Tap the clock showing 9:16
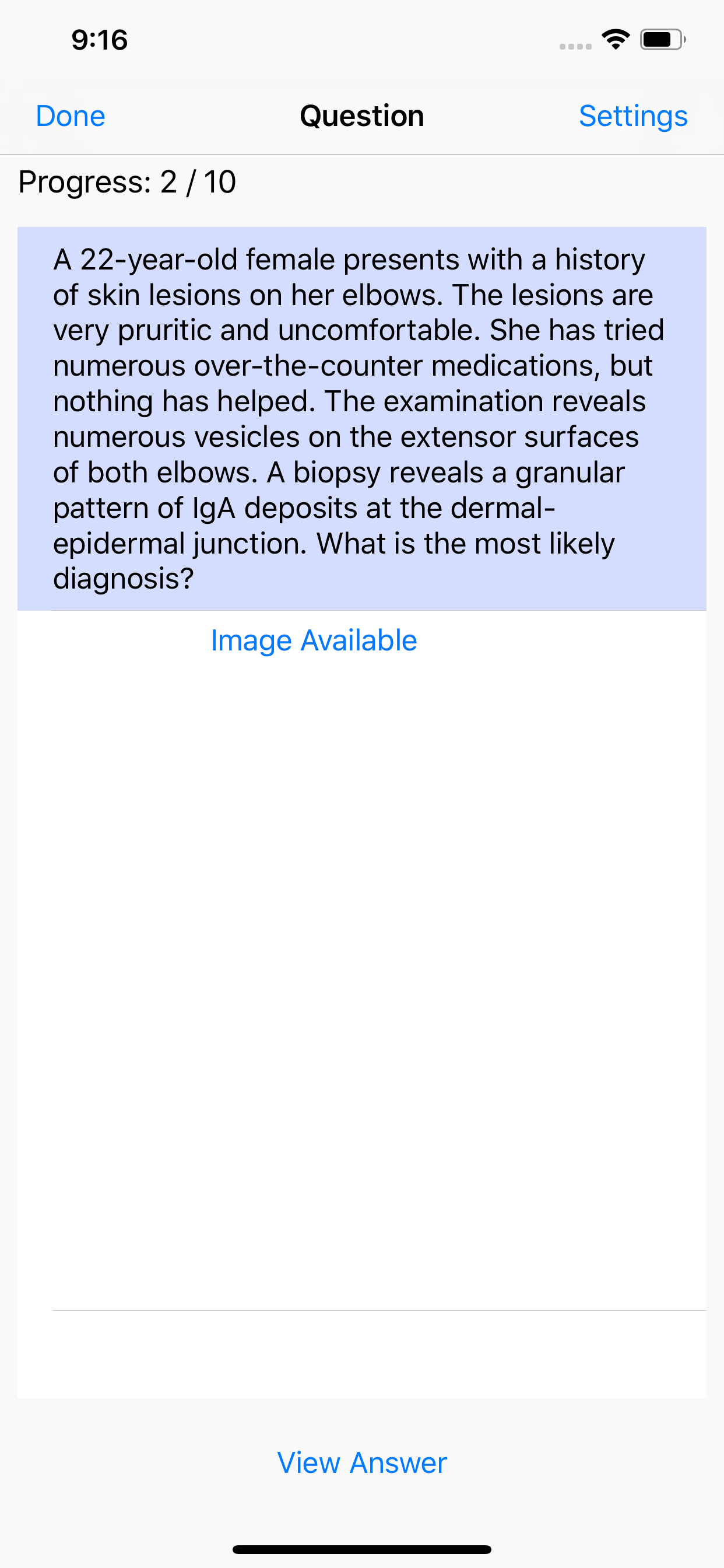 tap(99, 40)
